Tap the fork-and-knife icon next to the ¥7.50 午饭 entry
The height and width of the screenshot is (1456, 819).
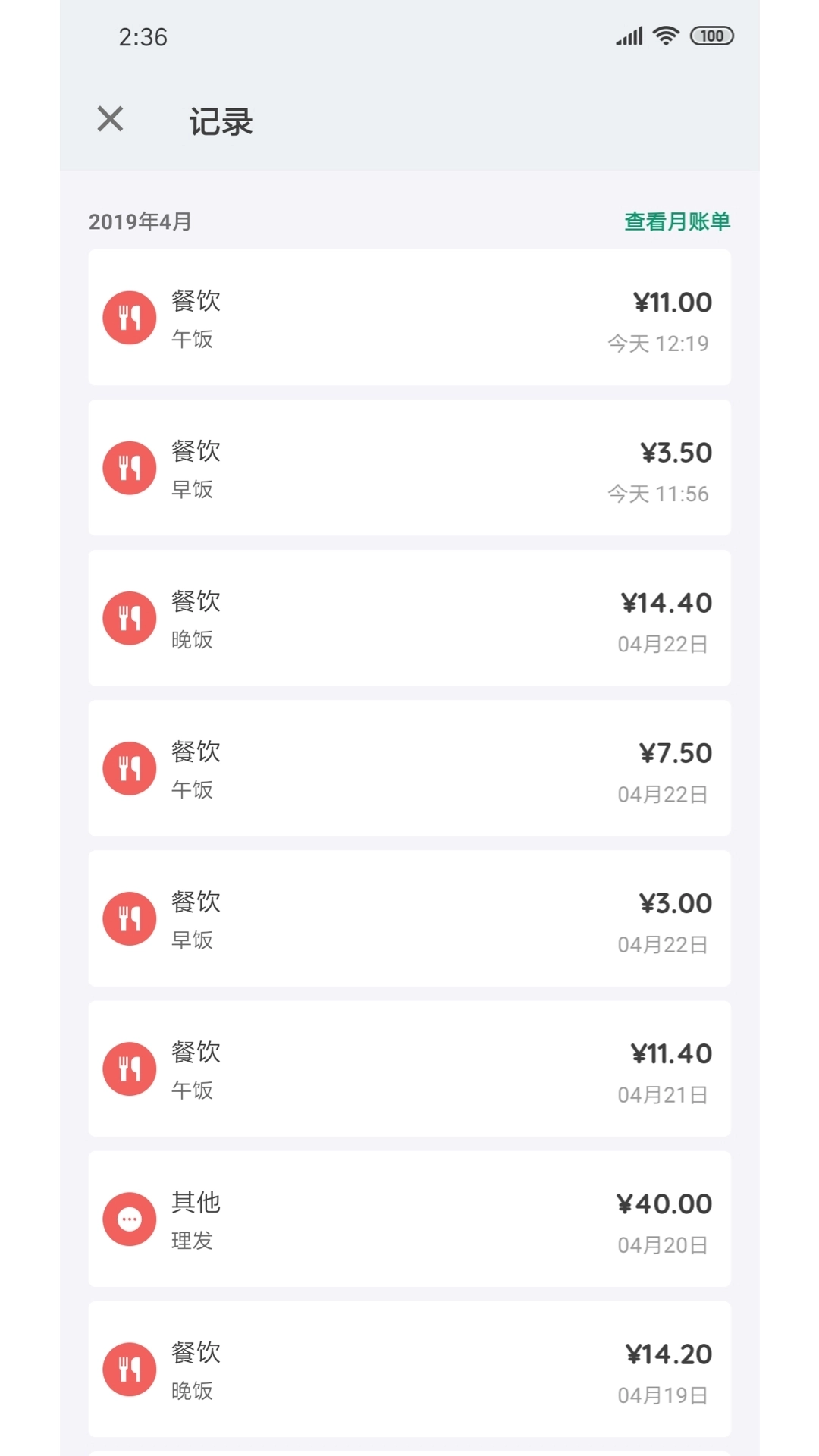(x=130, y=767)
